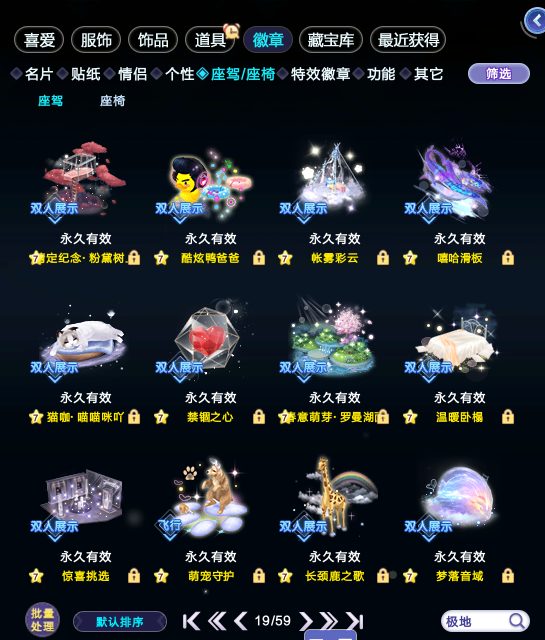Screen dimensions: 545x640
Task: Tap the back arrow at top right
Action: tap(535, 21)
